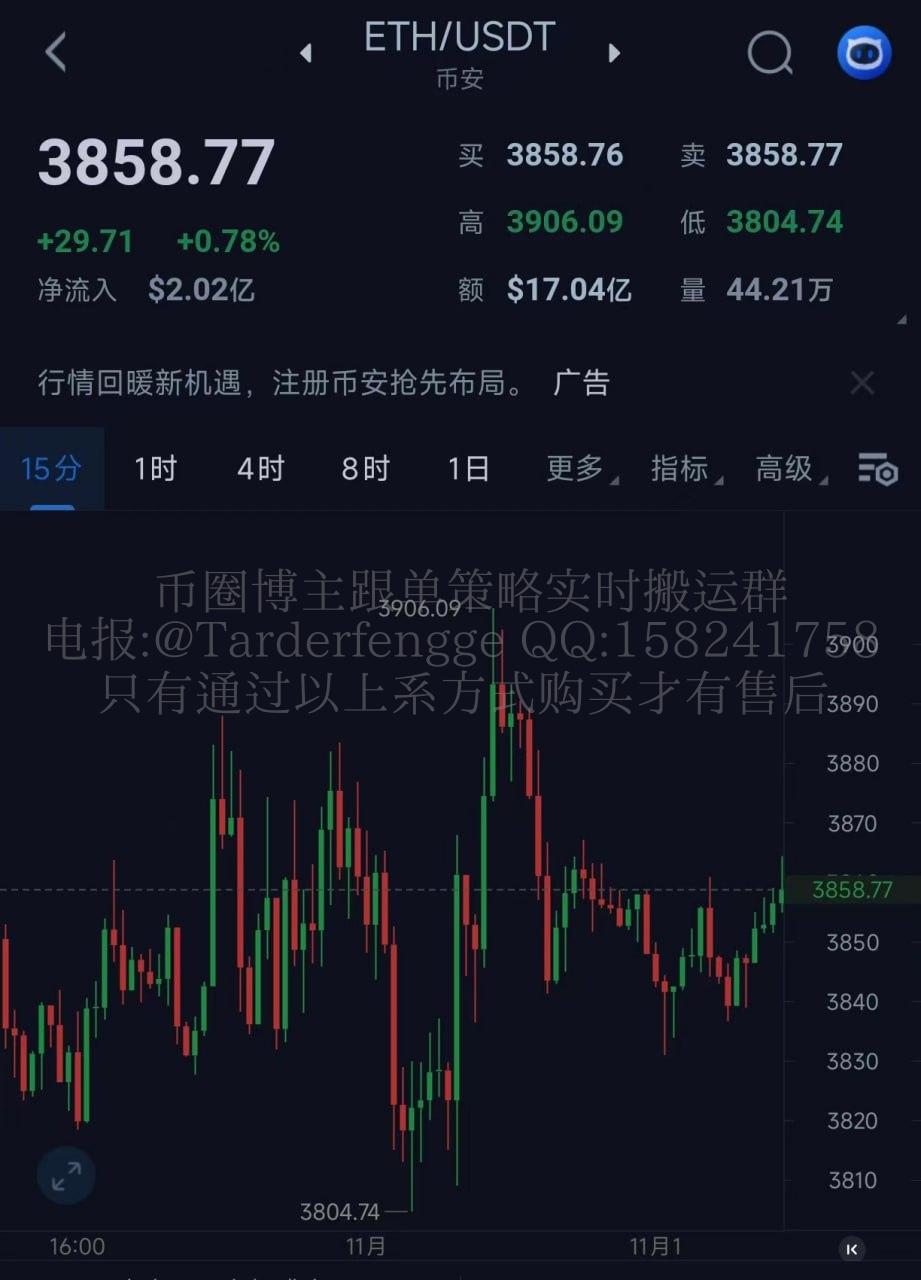Switch to the 1时 timeframe
This screenshot has height=1280, width=921.
(155, 468)
